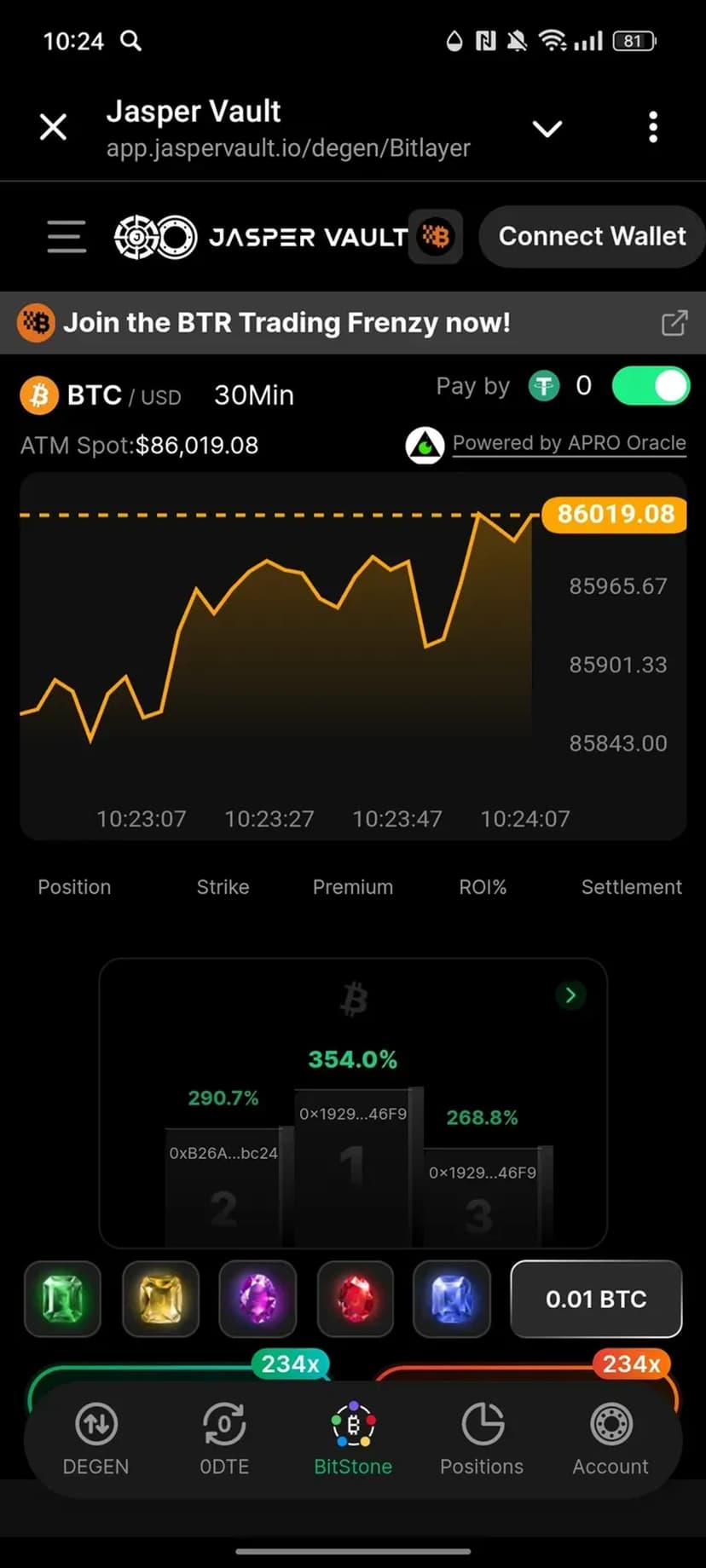Open the Bitlayer network selector icon

click(436, 236)
